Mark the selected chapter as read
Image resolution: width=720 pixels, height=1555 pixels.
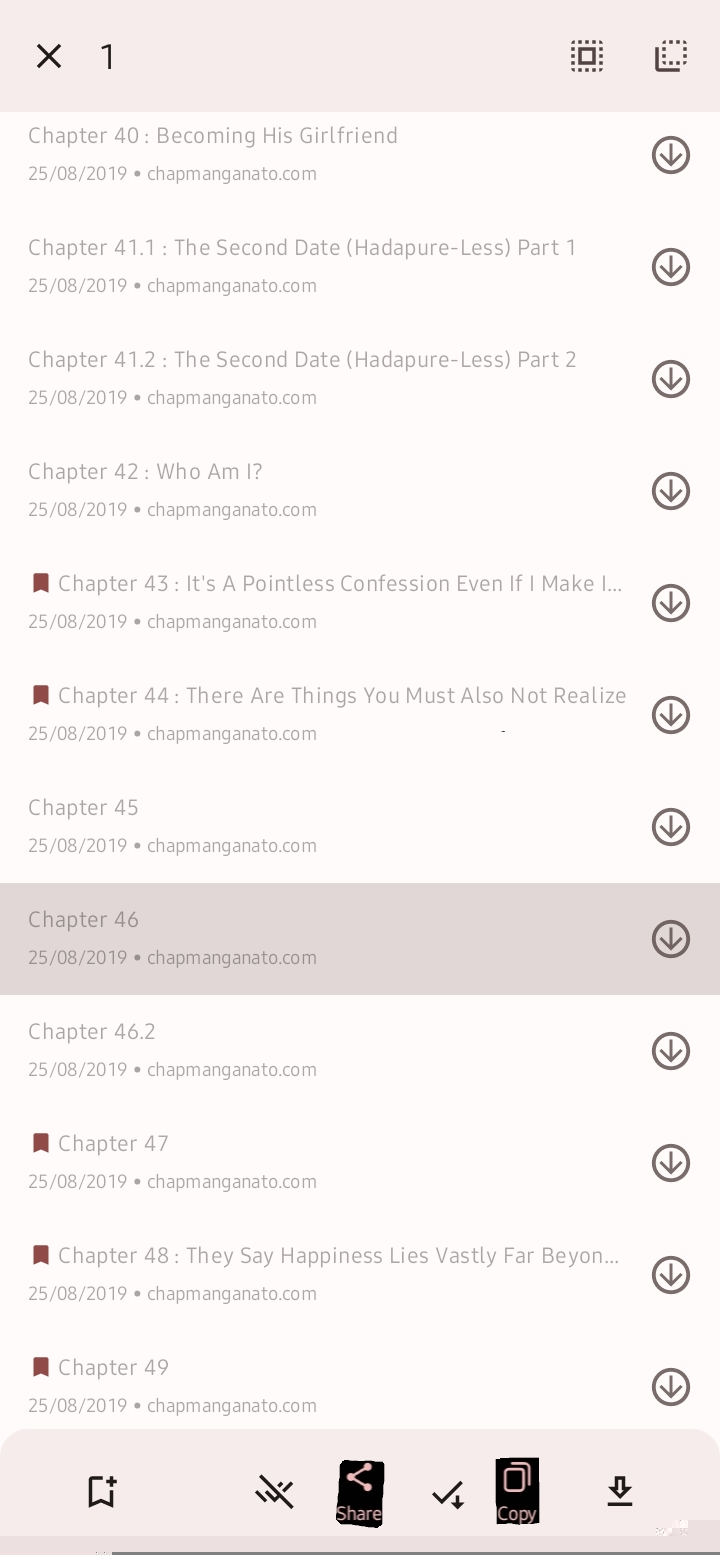[447, 1491]
